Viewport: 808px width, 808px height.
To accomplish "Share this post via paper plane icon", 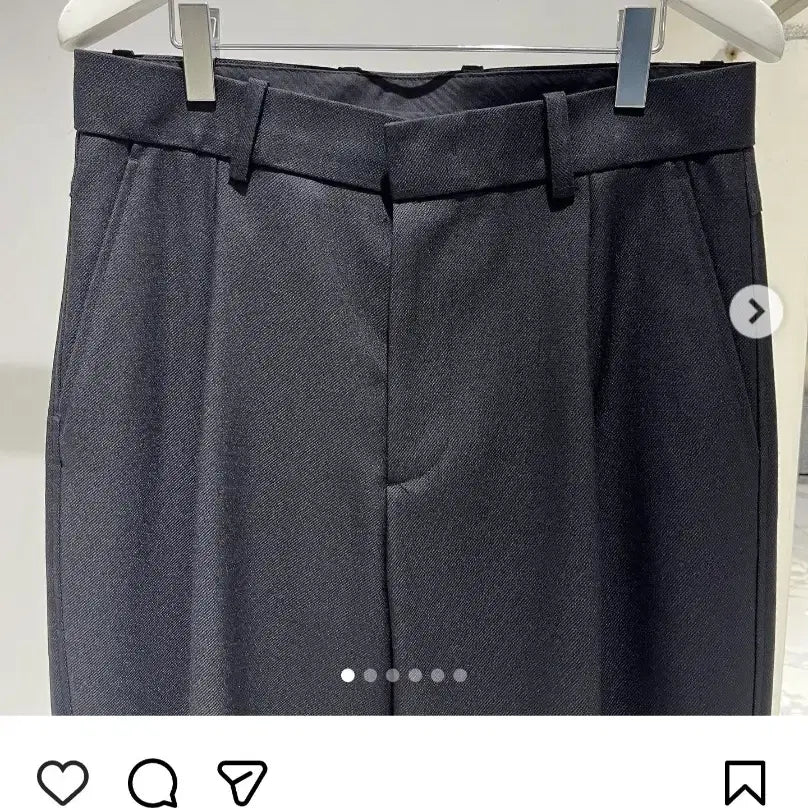I will [x=242, y=781].
